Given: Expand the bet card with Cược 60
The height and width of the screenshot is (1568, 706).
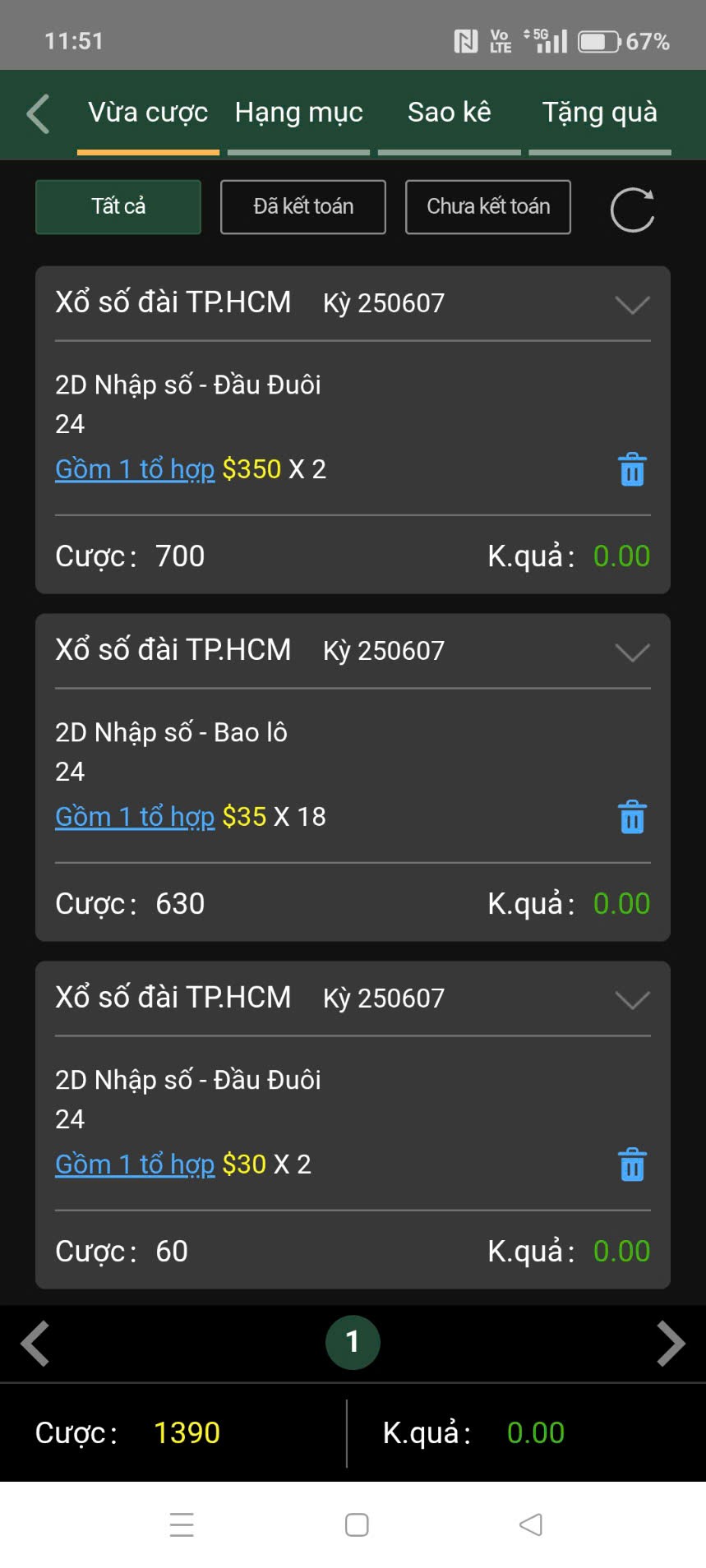Looking at the screenshot, I should (632, 1000).
